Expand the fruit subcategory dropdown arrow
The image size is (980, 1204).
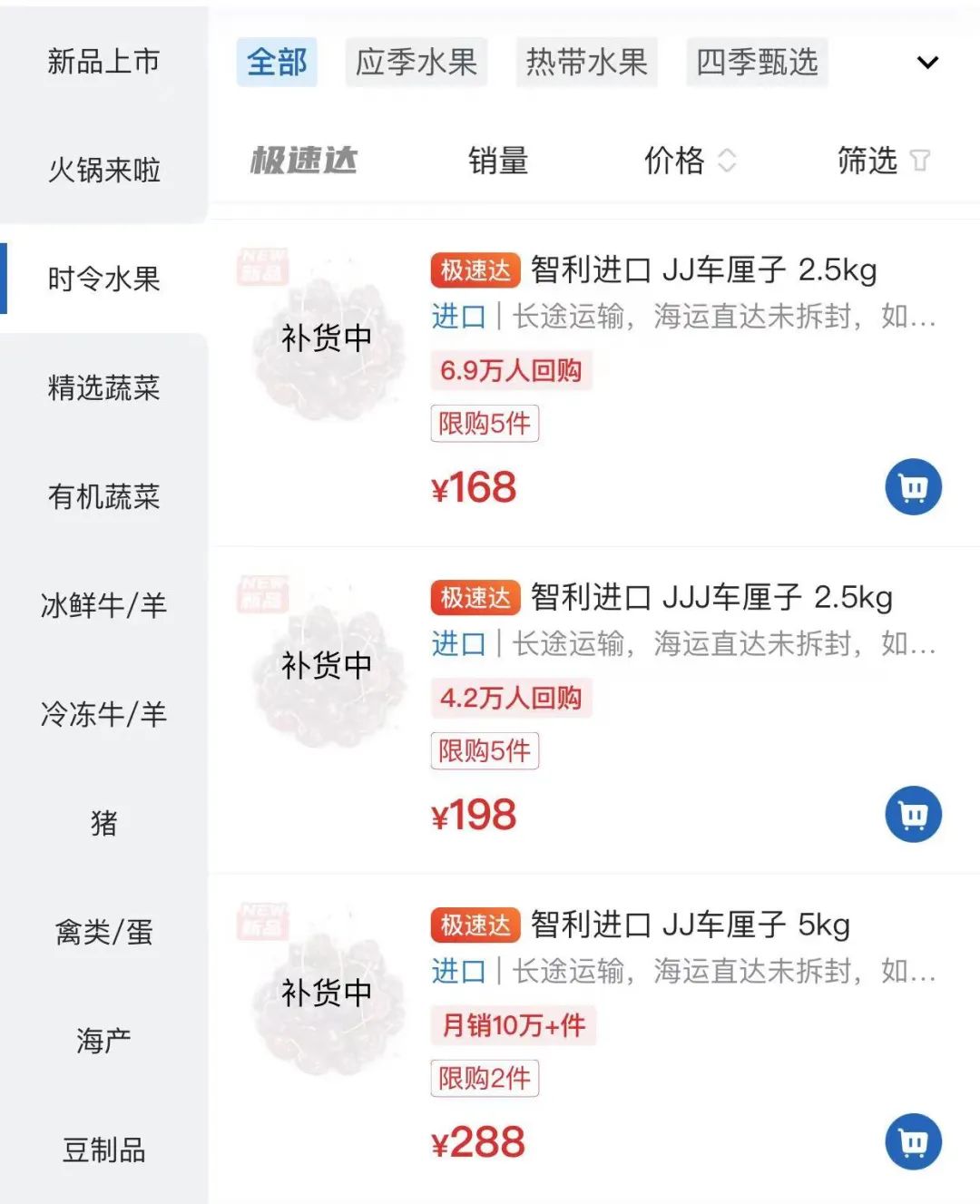click(927, 63)
